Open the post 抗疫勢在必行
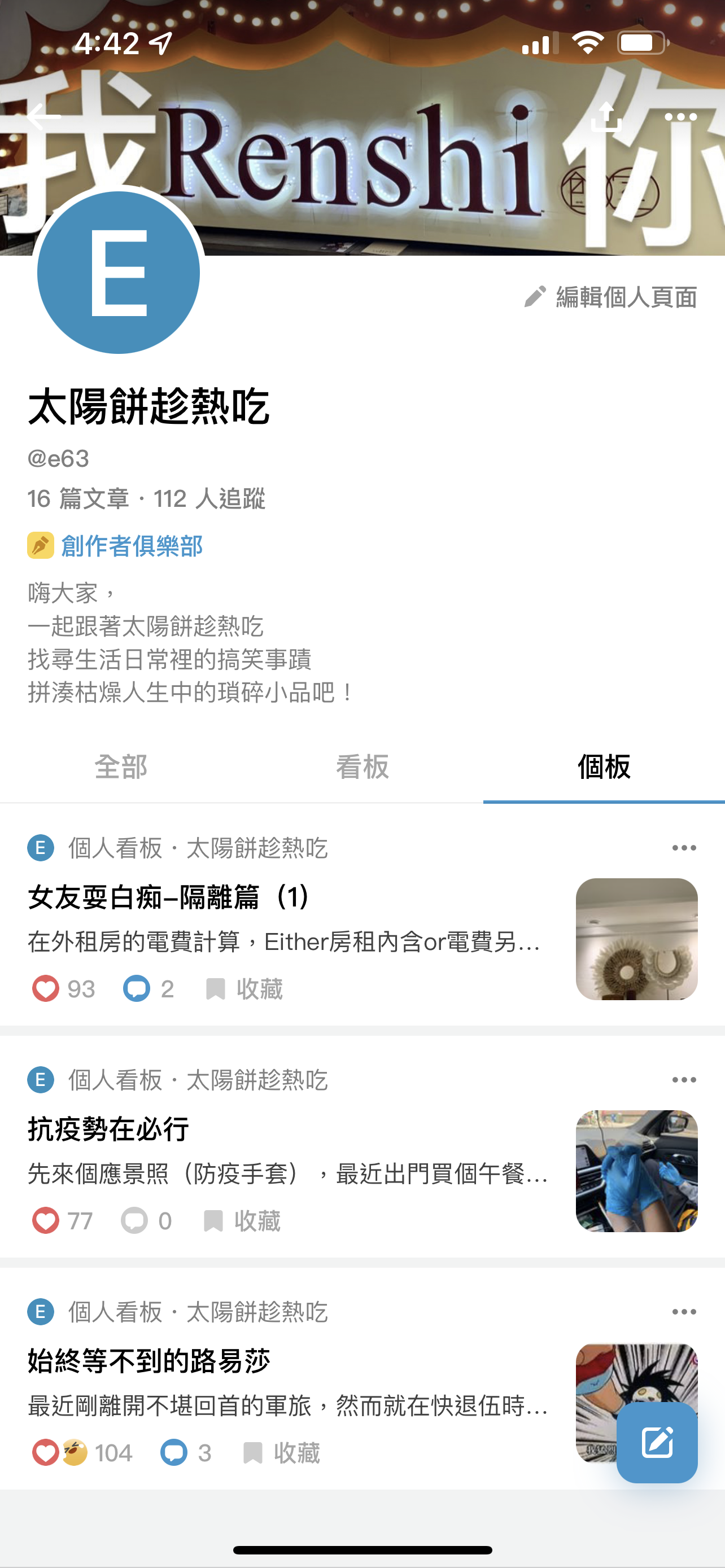Screen dimensions: 725x1568 point(108,1128)
